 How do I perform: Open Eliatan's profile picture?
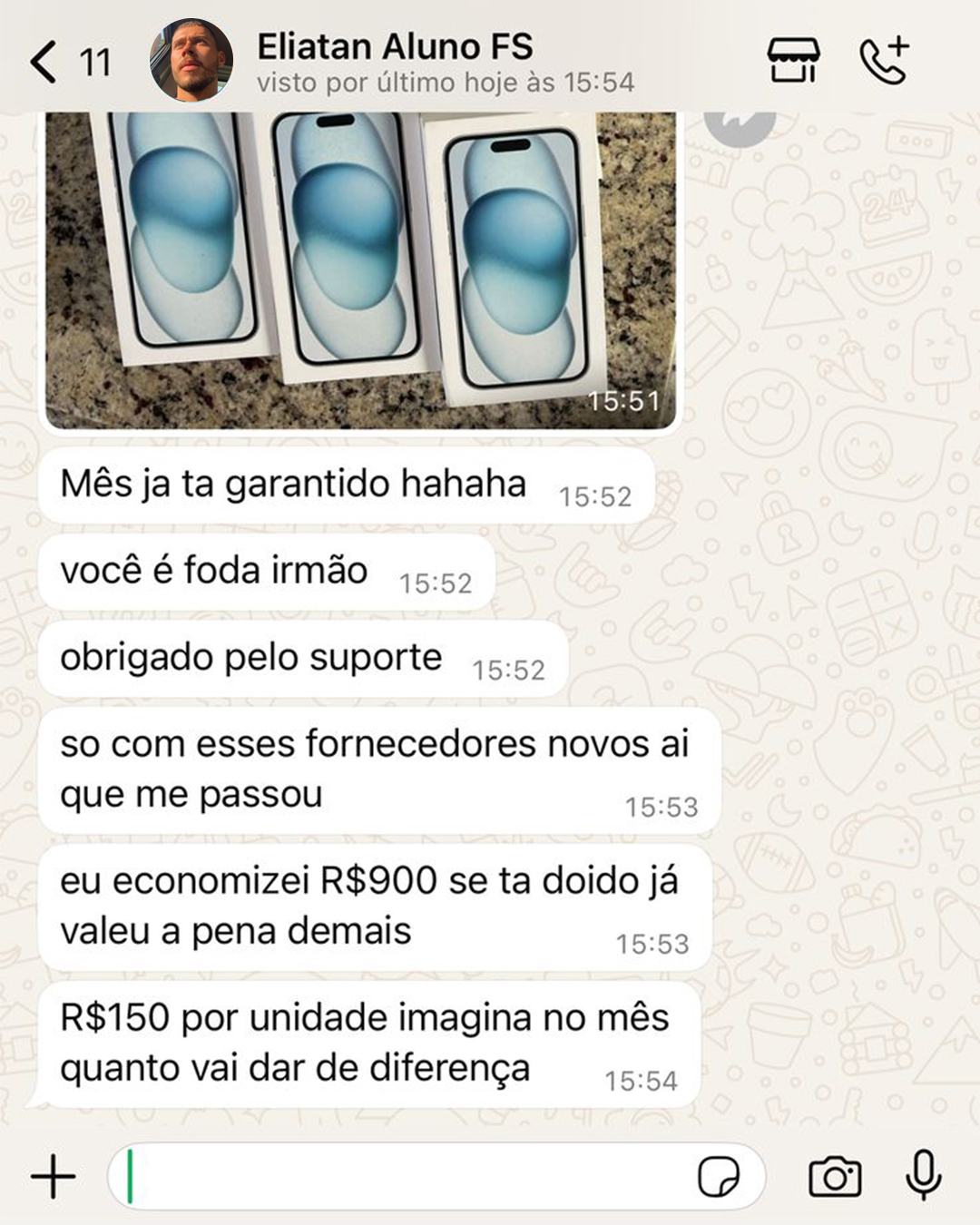click(191, 61)
